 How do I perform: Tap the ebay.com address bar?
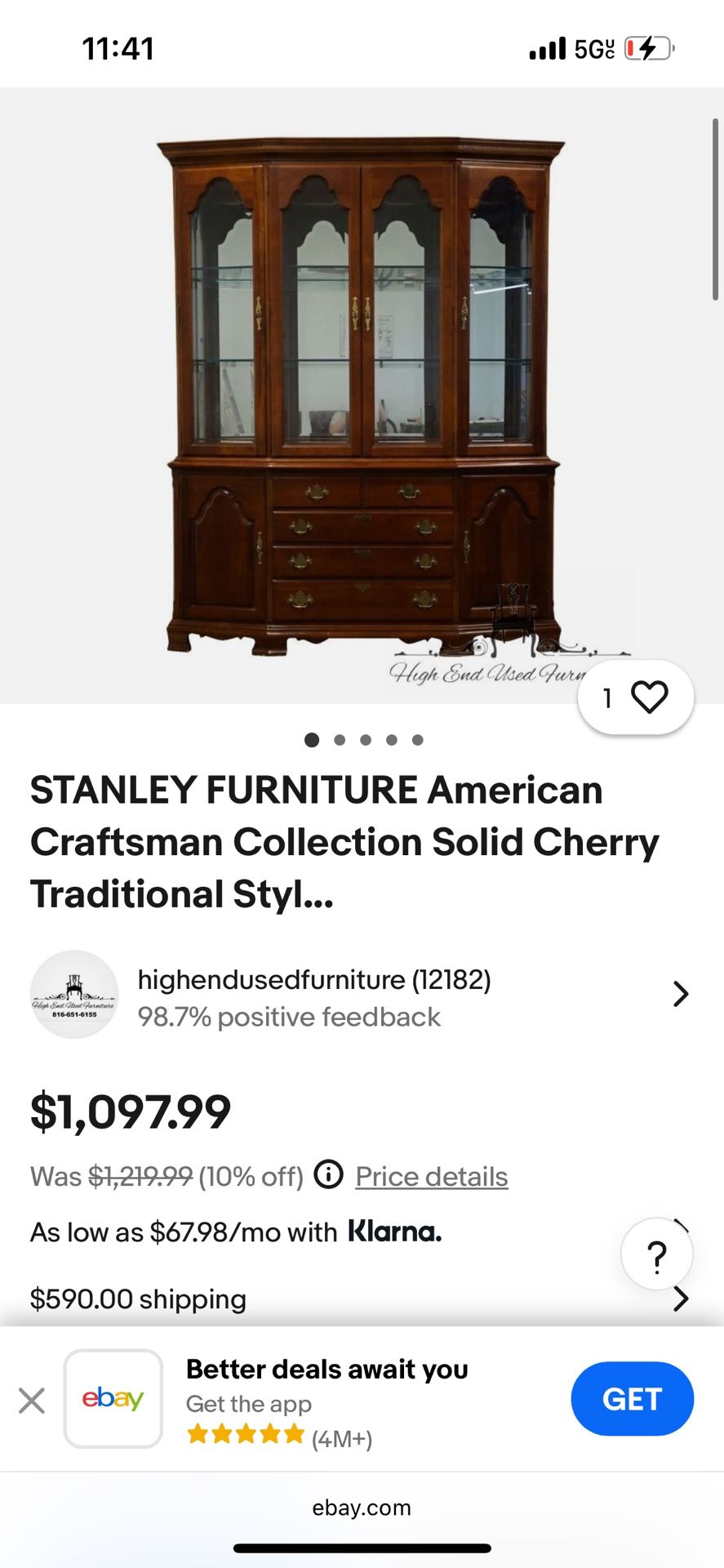[362, 1508]
